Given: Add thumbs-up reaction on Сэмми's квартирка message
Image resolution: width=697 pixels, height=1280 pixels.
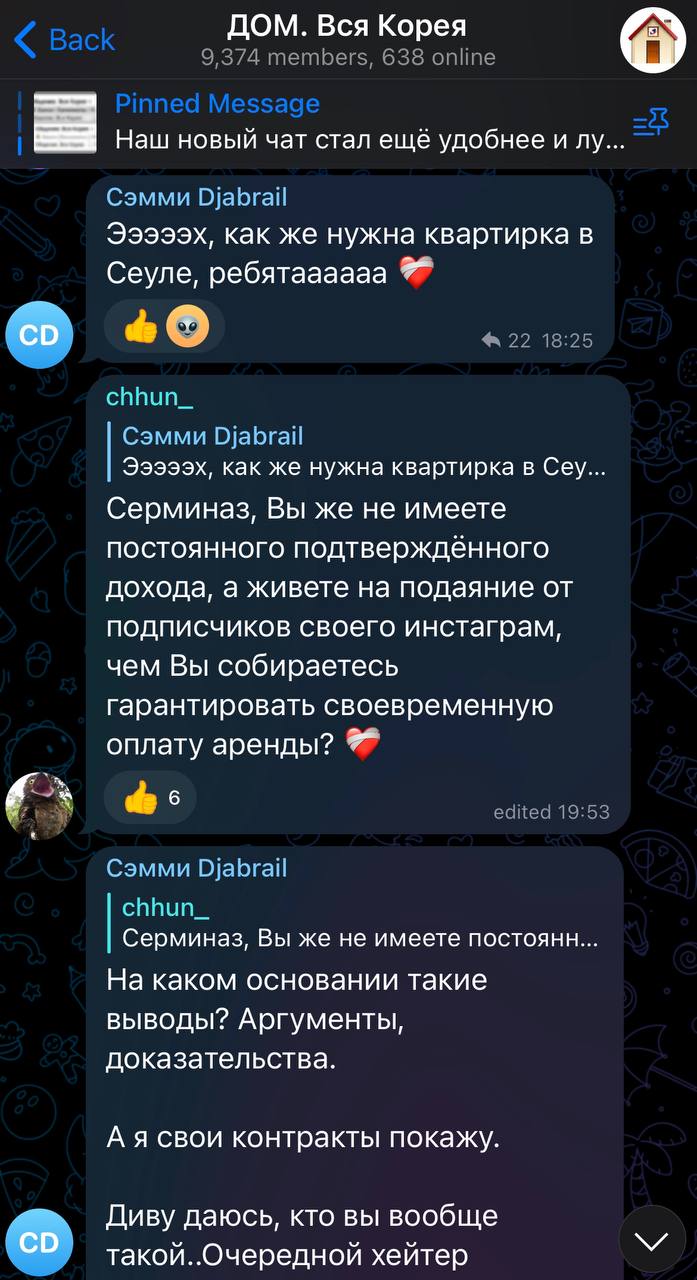Looking at the screenshot, I should pos(141,327).
